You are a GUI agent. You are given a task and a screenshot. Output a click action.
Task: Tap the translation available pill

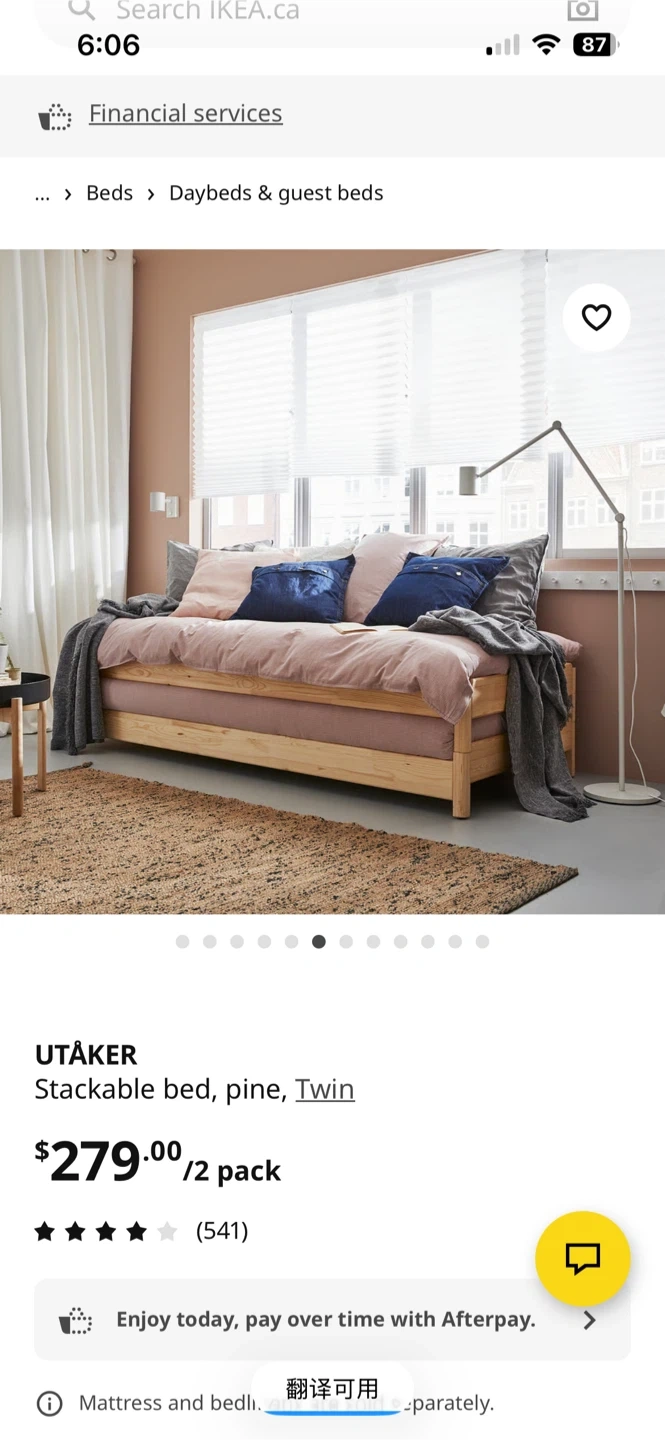pos(332,1389)
